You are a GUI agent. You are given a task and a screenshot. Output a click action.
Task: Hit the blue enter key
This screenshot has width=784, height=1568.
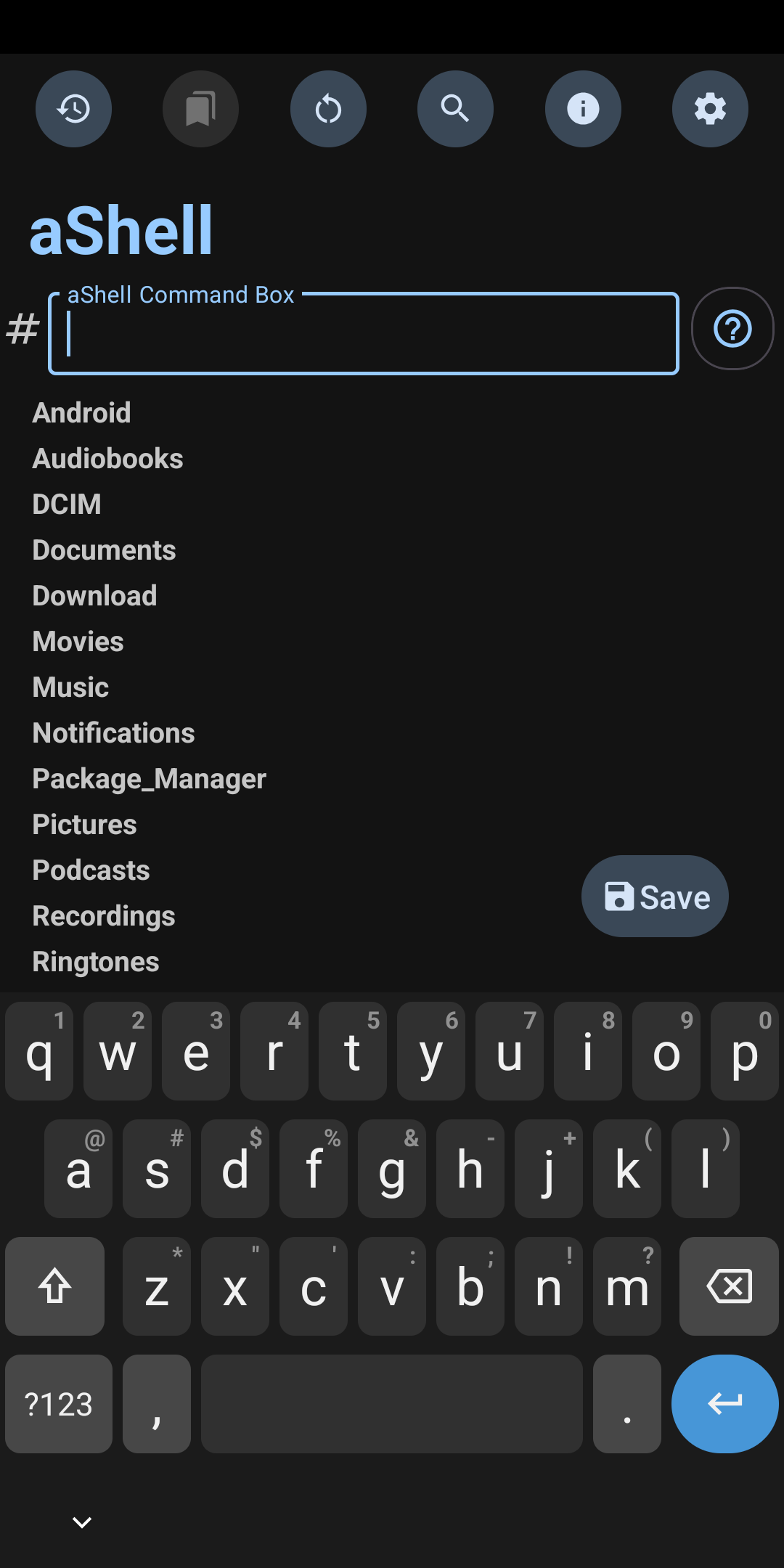tap(724, 1404)
